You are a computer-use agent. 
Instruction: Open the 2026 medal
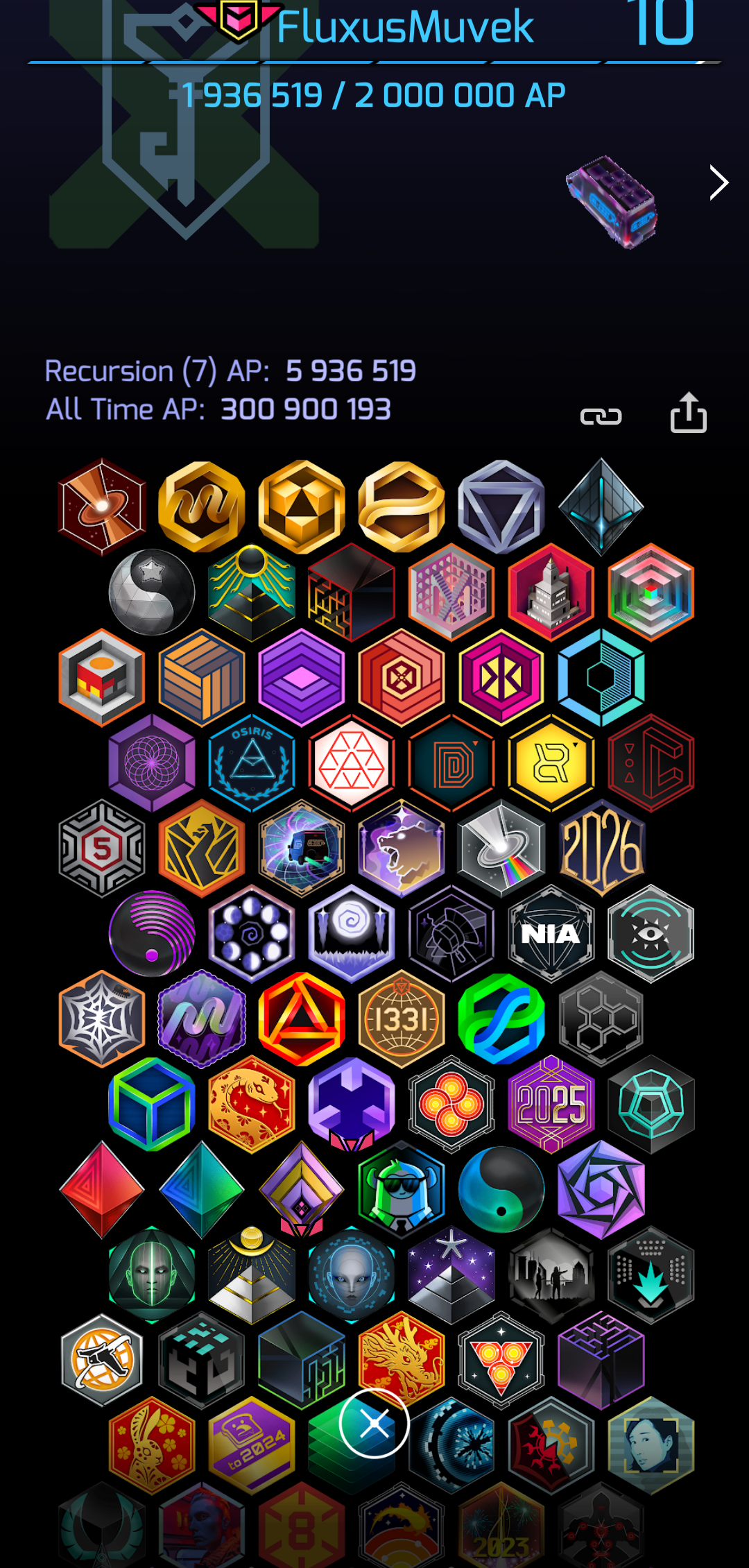pyautogui.click(x=601, y=848)
